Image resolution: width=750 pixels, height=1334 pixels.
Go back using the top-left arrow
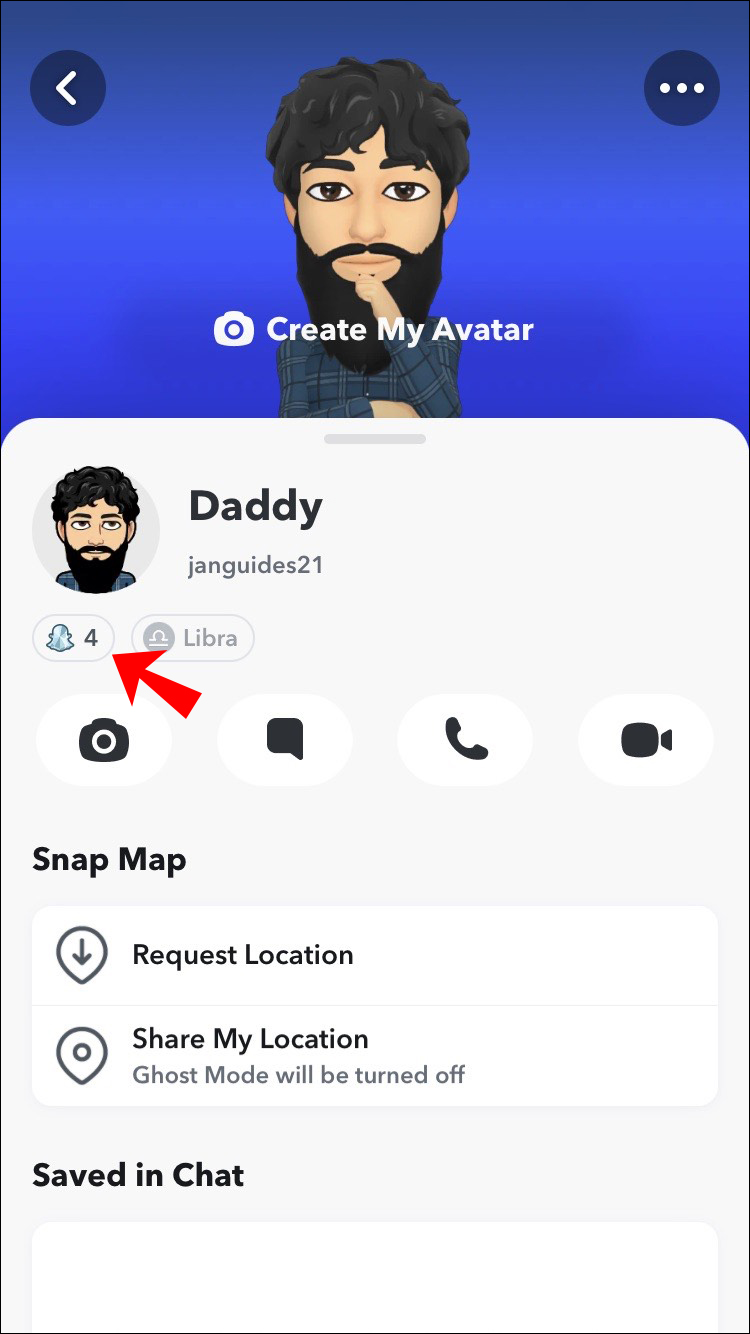(x=68, y=88)
